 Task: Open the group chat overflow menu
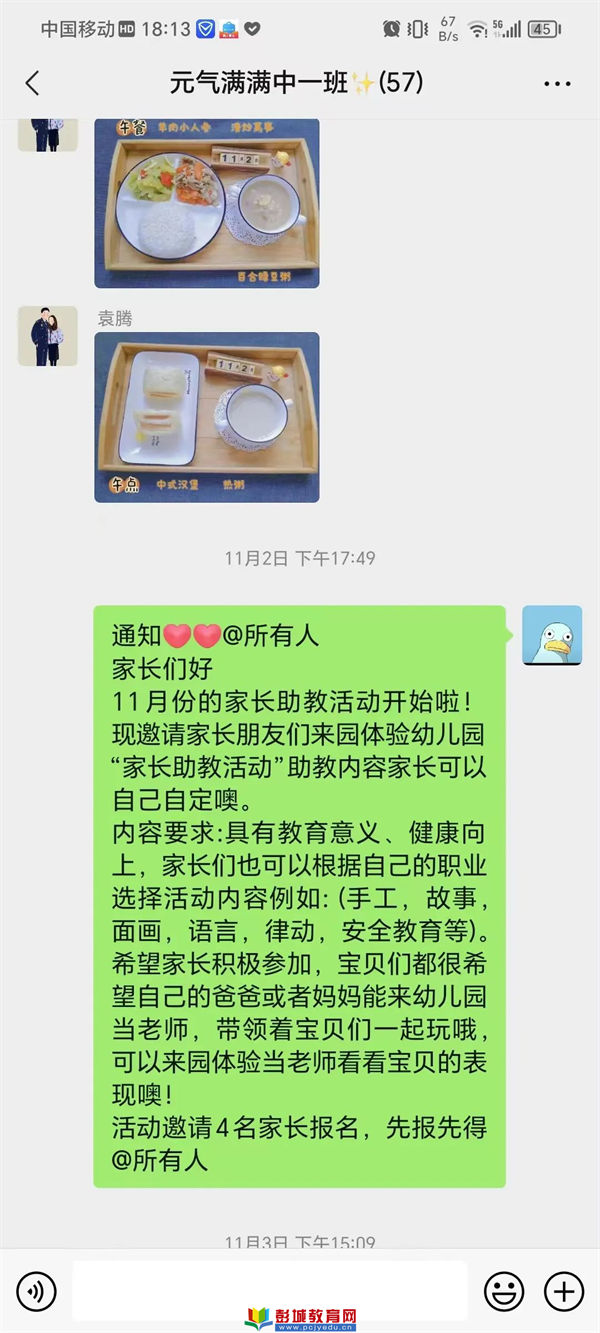[x=557, y=84]
